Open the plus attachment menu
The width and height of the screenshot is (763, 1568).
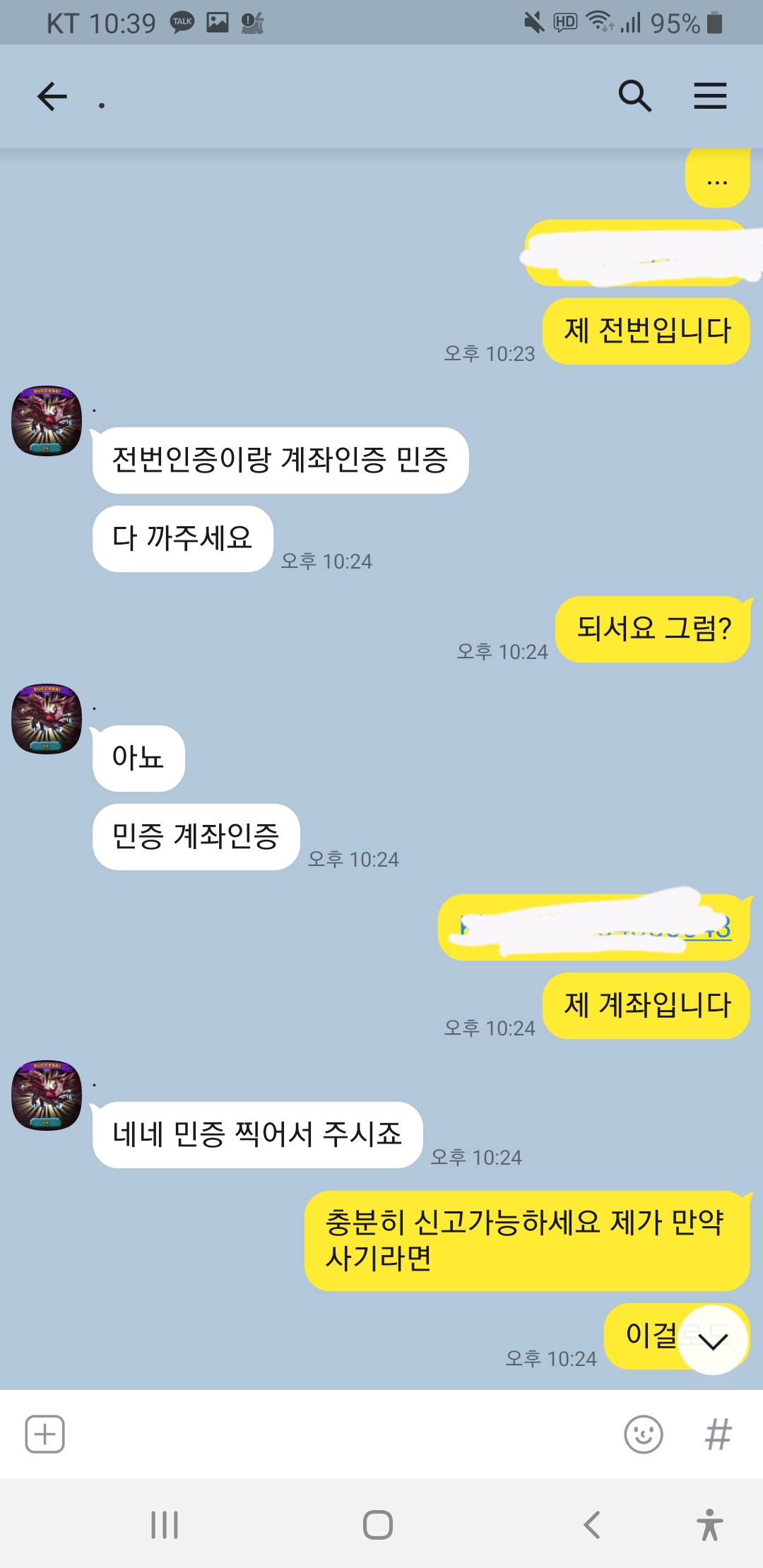tap(45, 1435)
